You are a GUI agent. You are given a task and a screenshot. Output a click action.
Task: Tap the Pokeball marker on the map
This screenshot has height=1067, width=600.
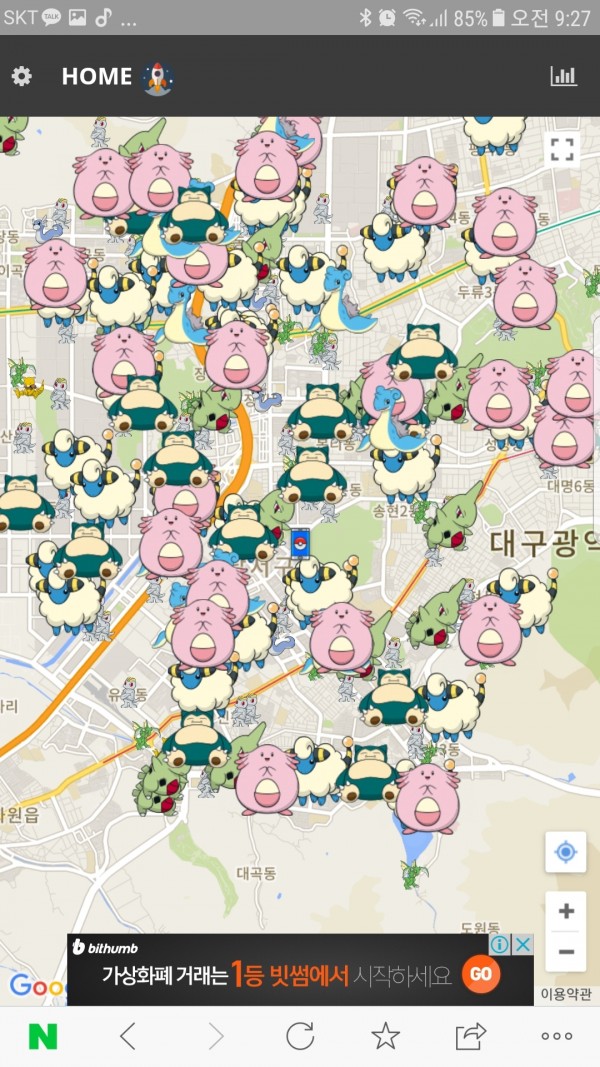[x=299, y=543]
